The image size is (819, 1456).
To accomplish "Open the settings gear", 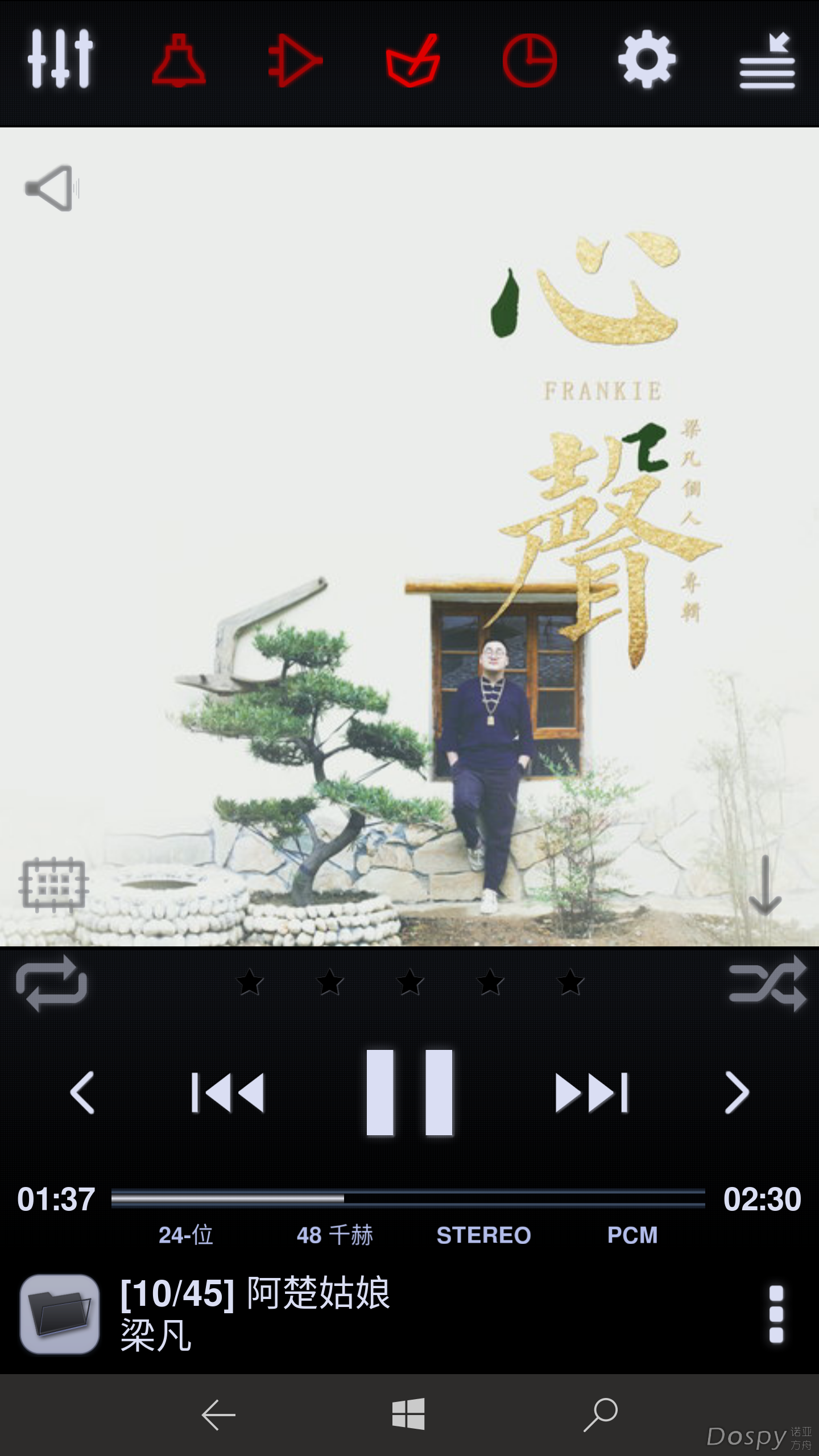I will [647, 60].
